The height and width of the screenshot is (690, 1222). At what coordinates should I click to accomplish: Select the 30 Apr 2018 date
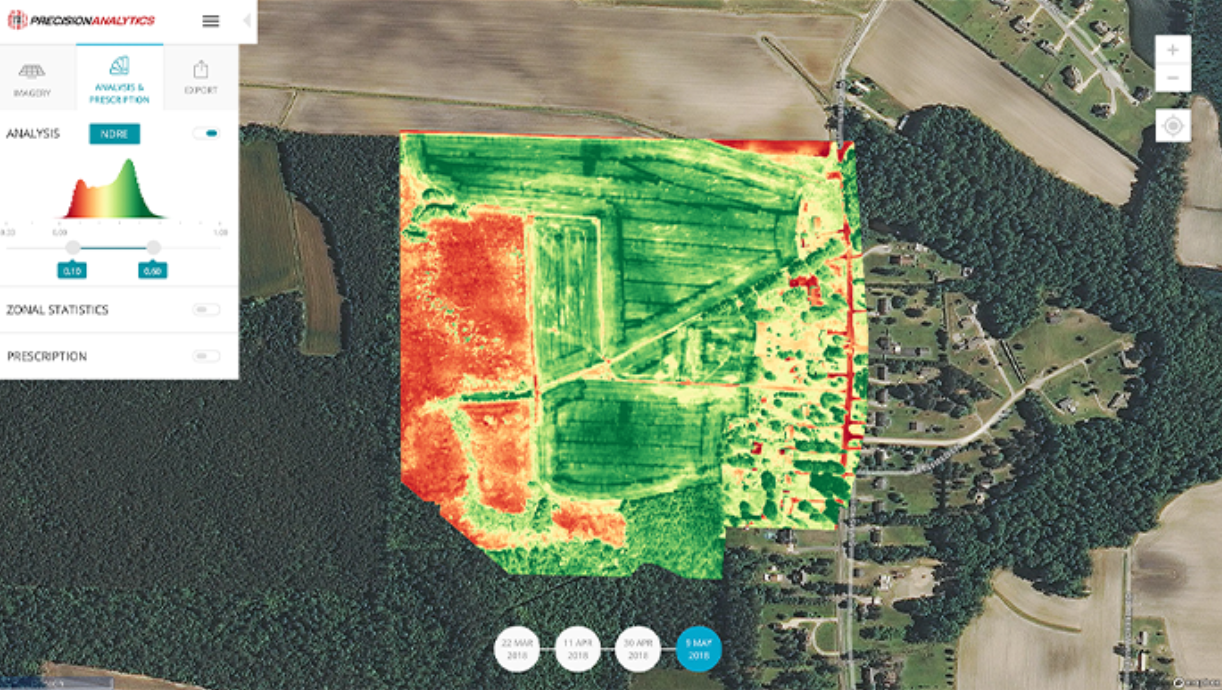[x=638, y=650]
